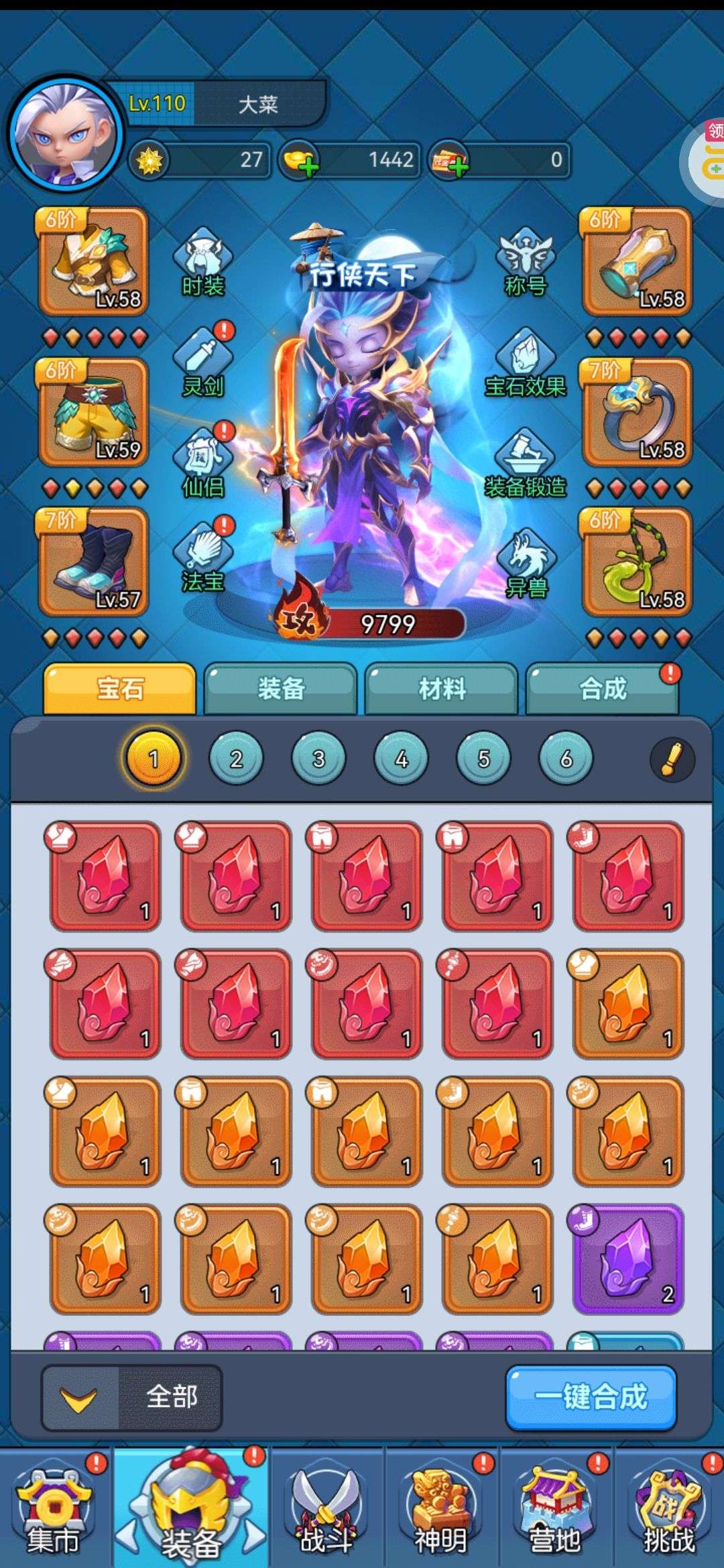View 宝石效果 gem effects

[526, 363]
